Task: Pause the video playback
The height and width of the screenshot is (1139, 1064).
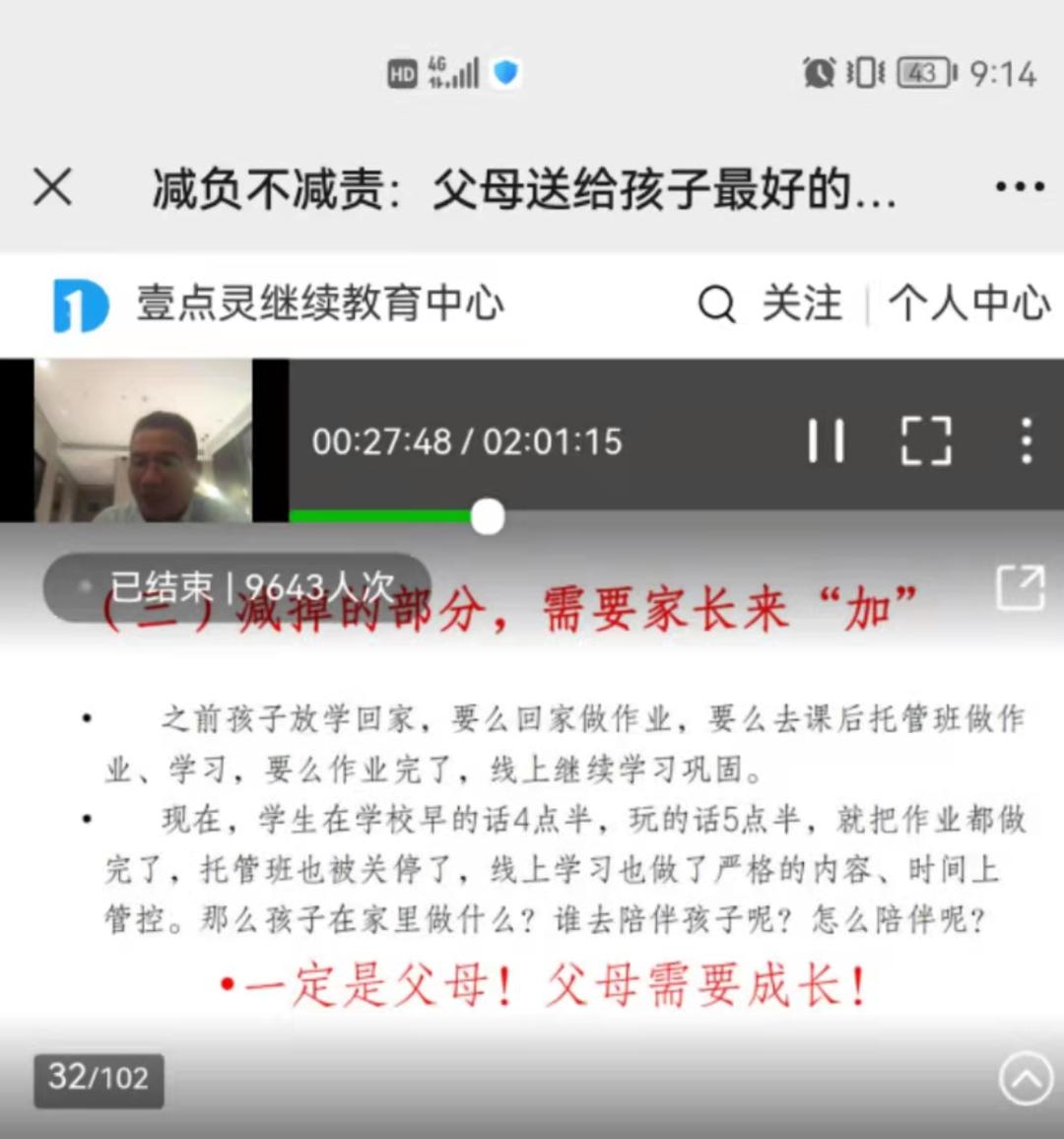Action: 826,440
